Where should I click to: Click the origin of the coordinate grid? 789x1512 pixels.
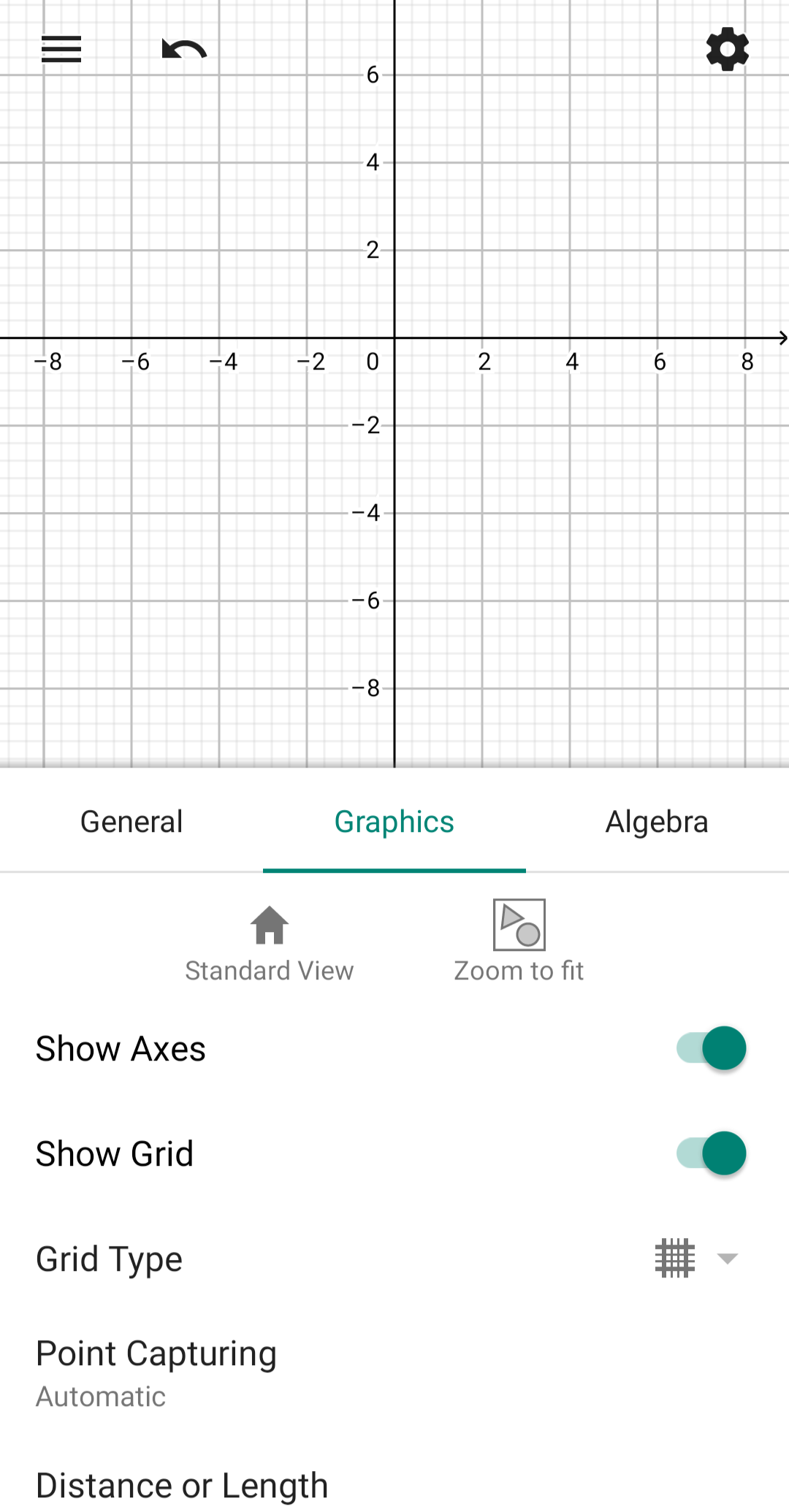(394, 337)
